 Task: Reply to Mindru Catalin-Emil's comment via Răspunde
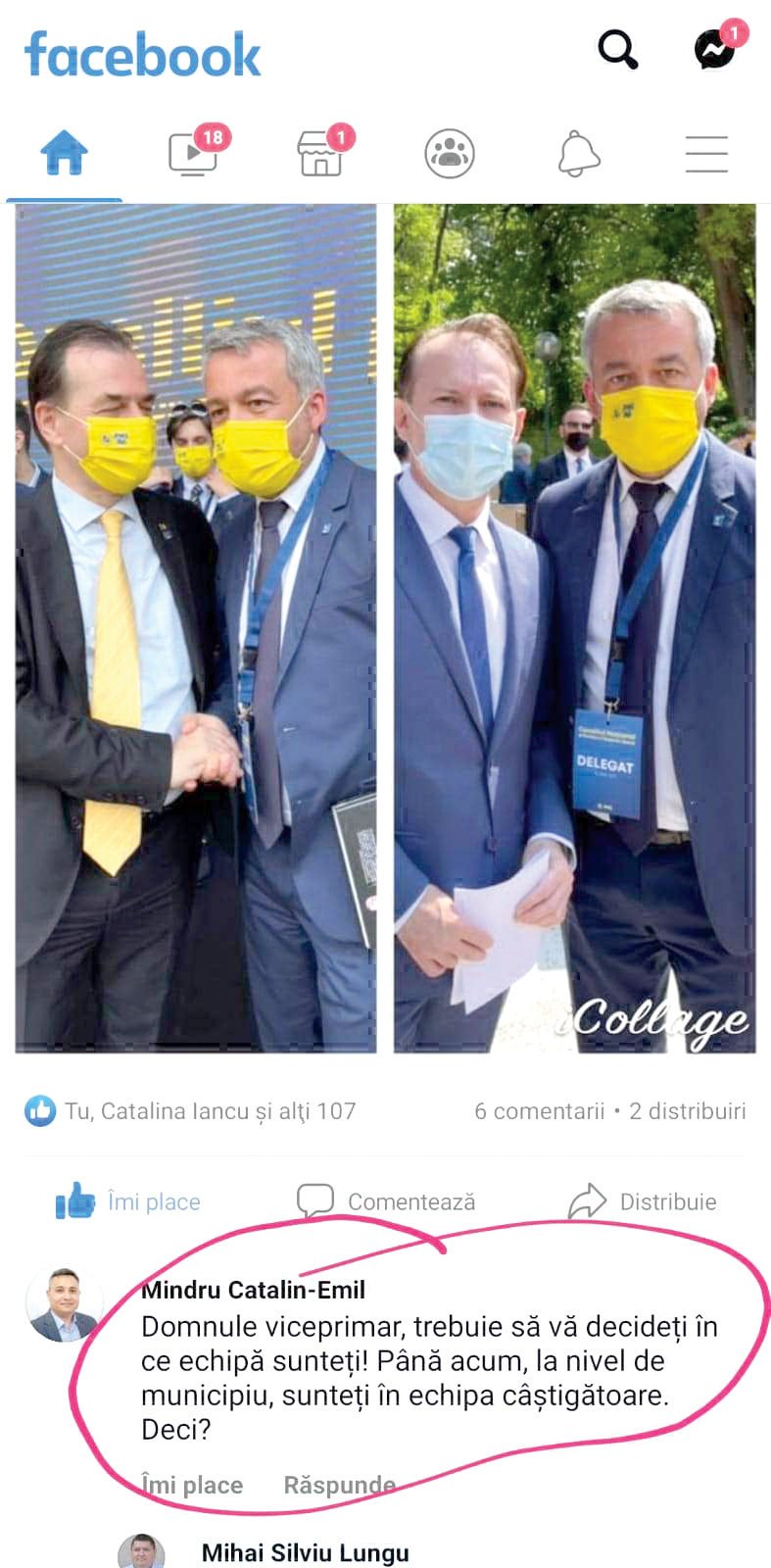(339, 1485)
